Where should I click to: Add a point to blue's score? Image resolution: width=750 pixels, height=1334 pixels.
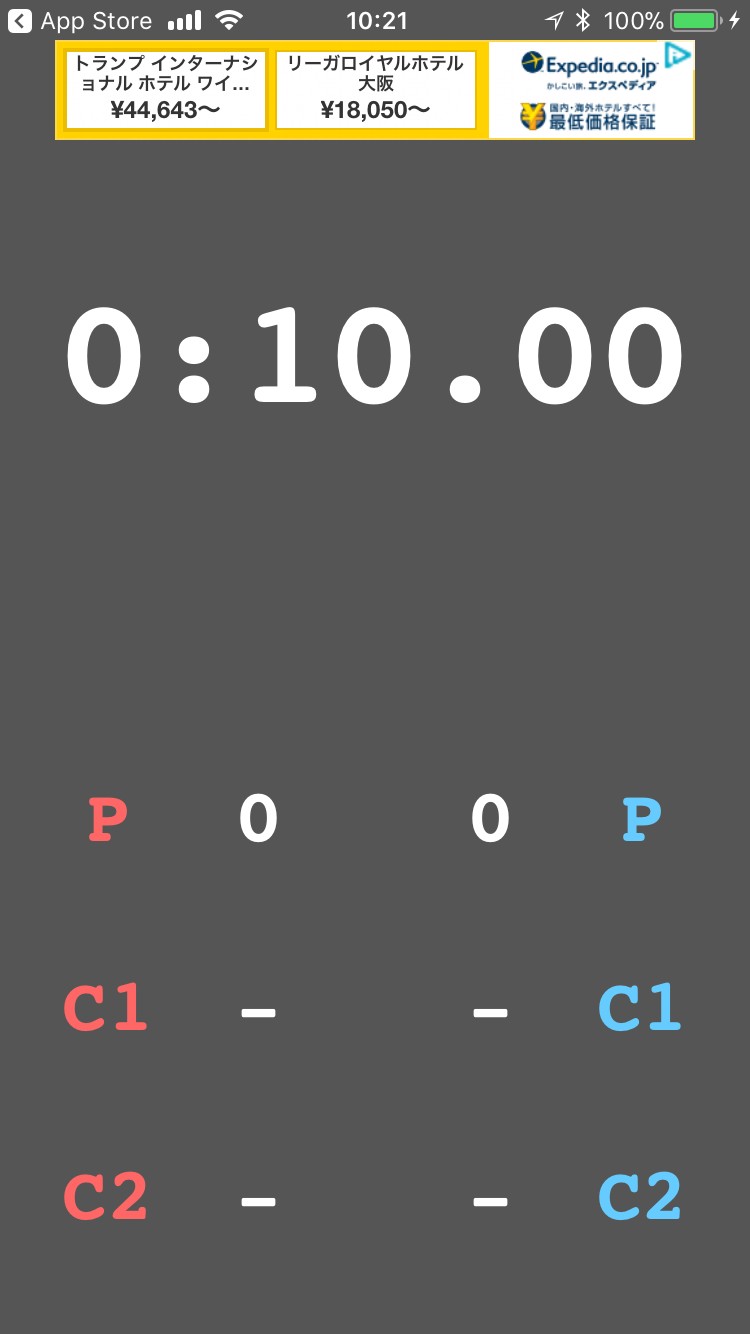(x=490, y=819)
